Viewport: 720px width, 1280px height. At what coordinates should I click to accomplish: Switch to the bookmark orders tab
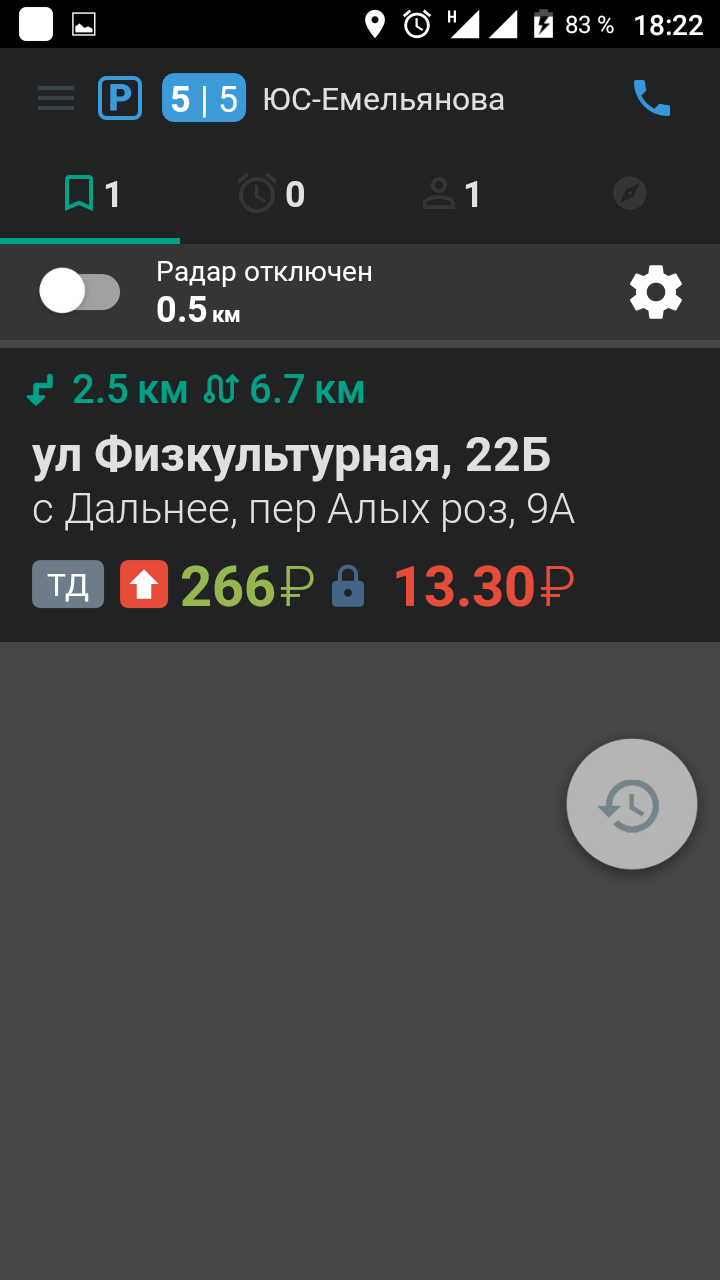click(91, 194)
